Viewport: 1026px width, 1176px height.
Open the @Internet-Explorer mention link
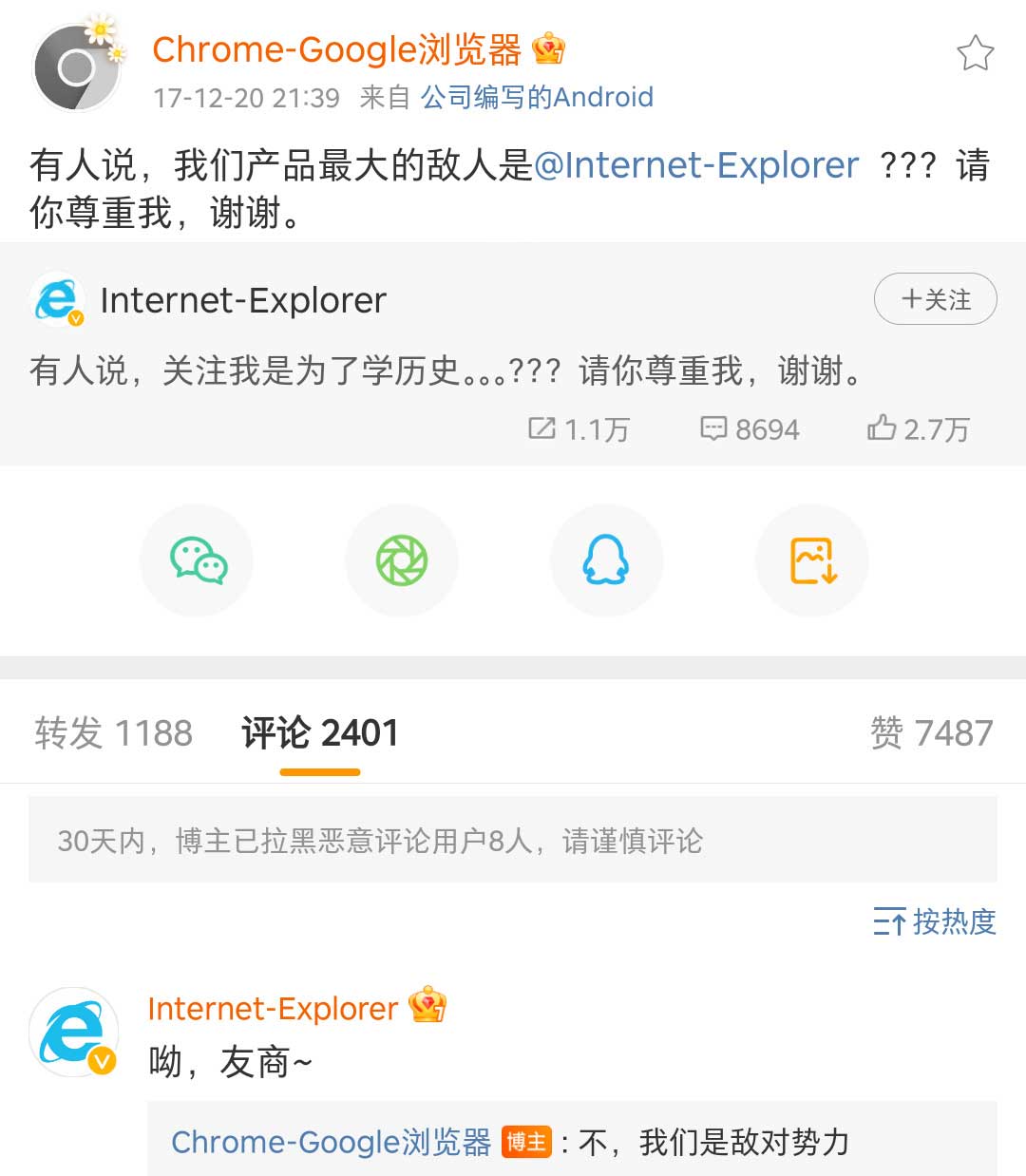point(696,165)
